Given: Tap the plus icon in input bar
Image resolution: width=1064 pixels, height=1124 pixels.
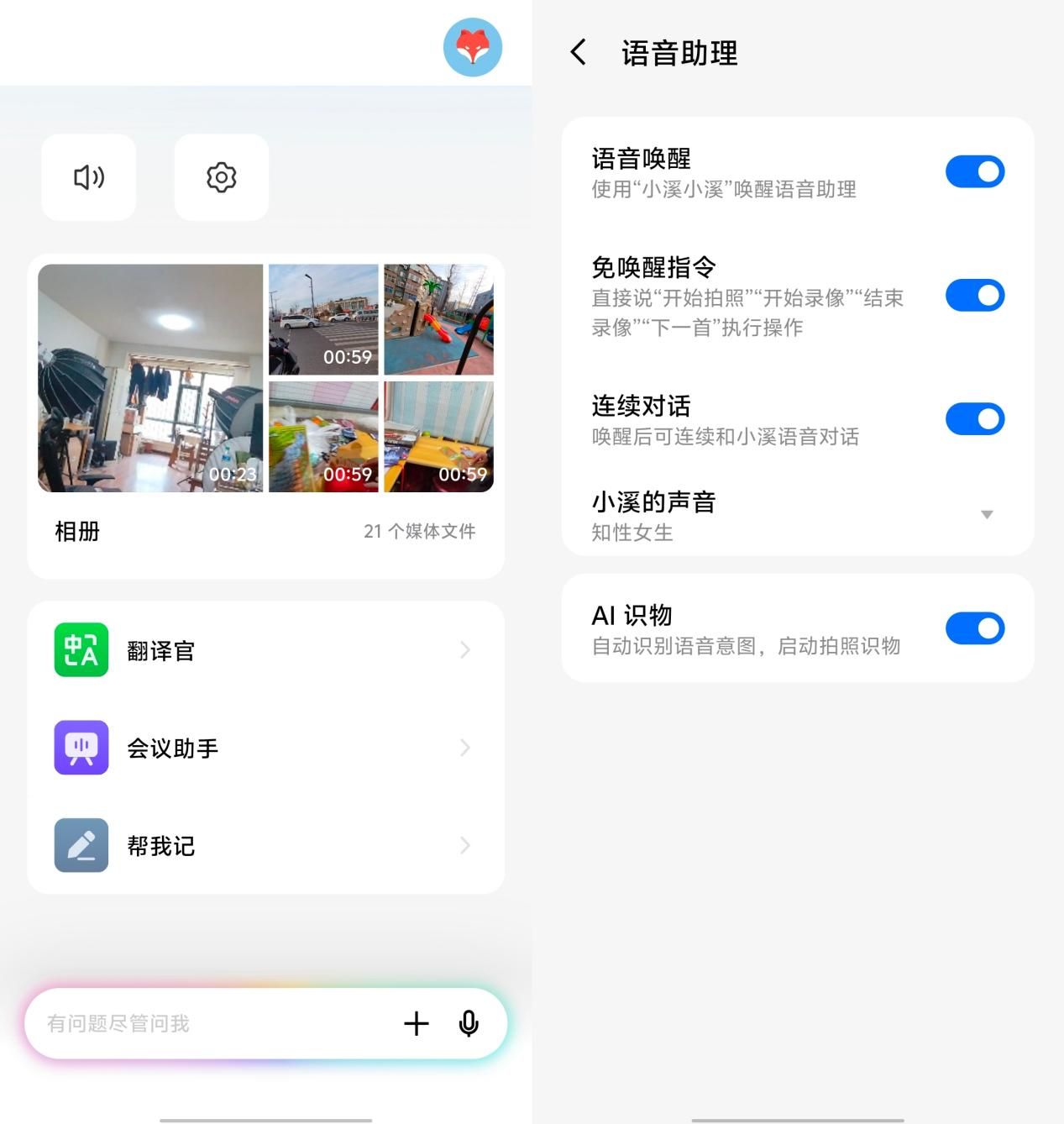Looking at the screenshot, I should pos(417,1023).
